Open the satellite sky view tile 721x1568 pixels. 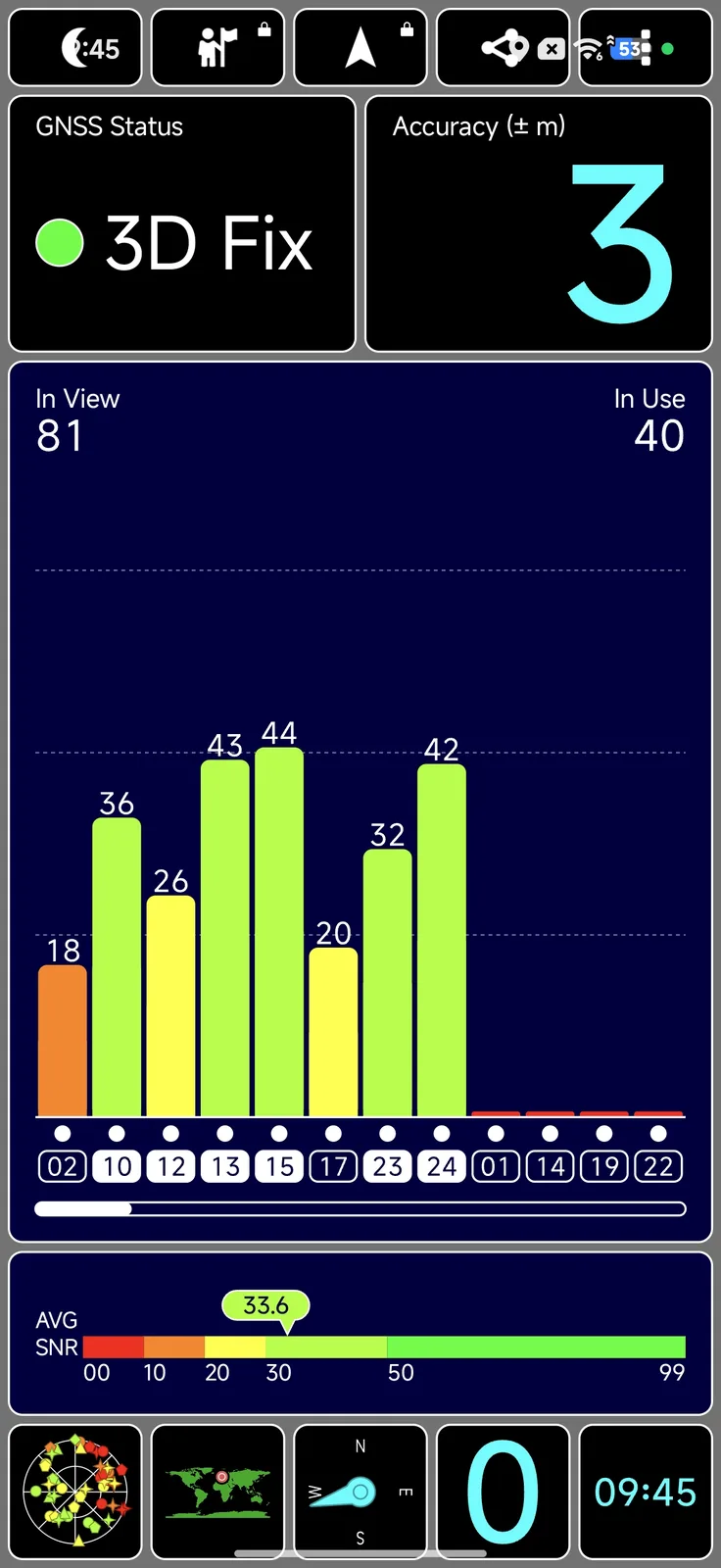(x=75, y=1491)
